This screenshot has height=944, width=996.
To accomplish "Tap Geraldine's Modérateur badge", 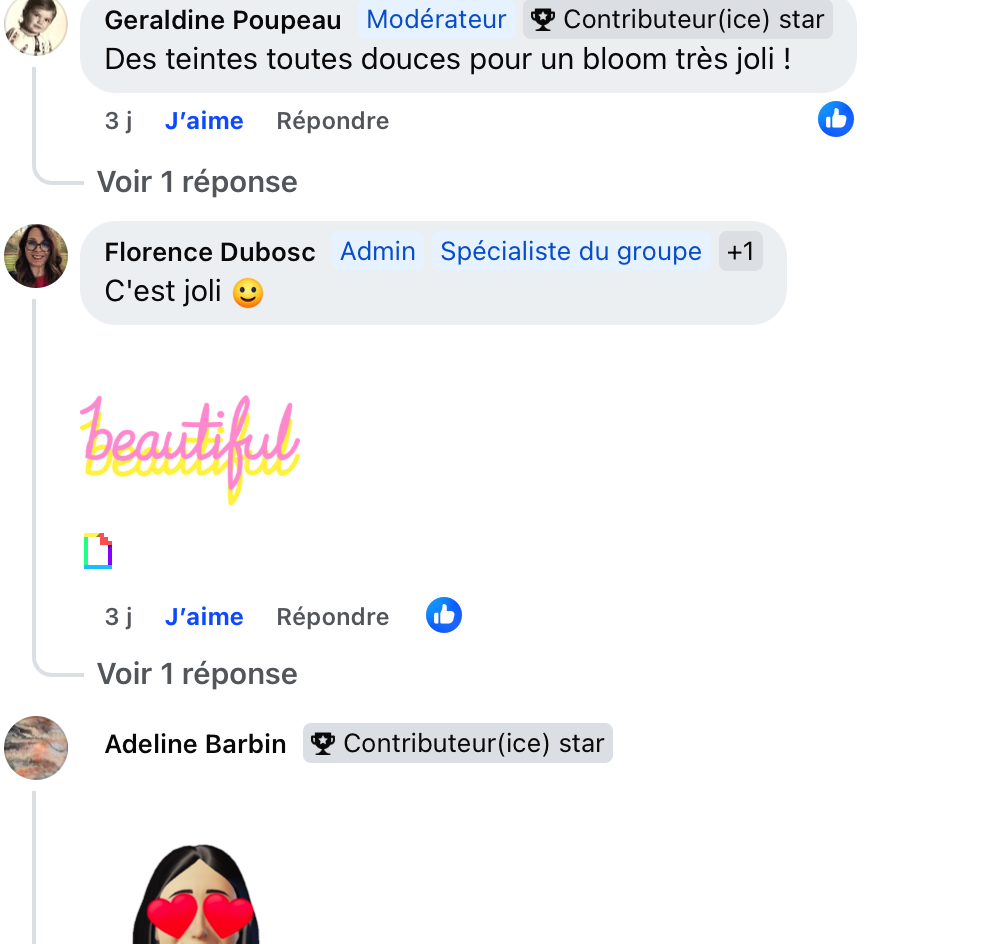I will (437, 19).
